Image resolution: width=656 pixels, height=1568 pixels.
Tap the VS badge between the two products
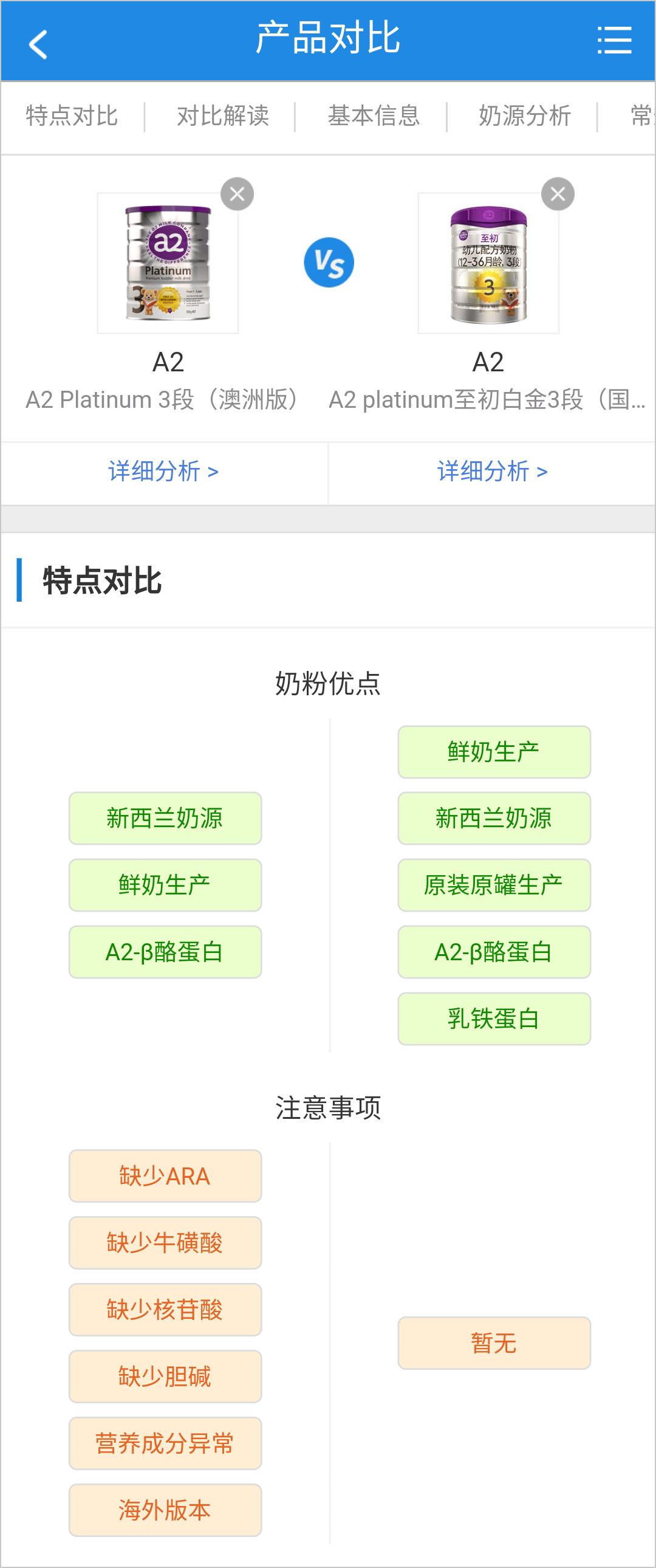point(328,262)
